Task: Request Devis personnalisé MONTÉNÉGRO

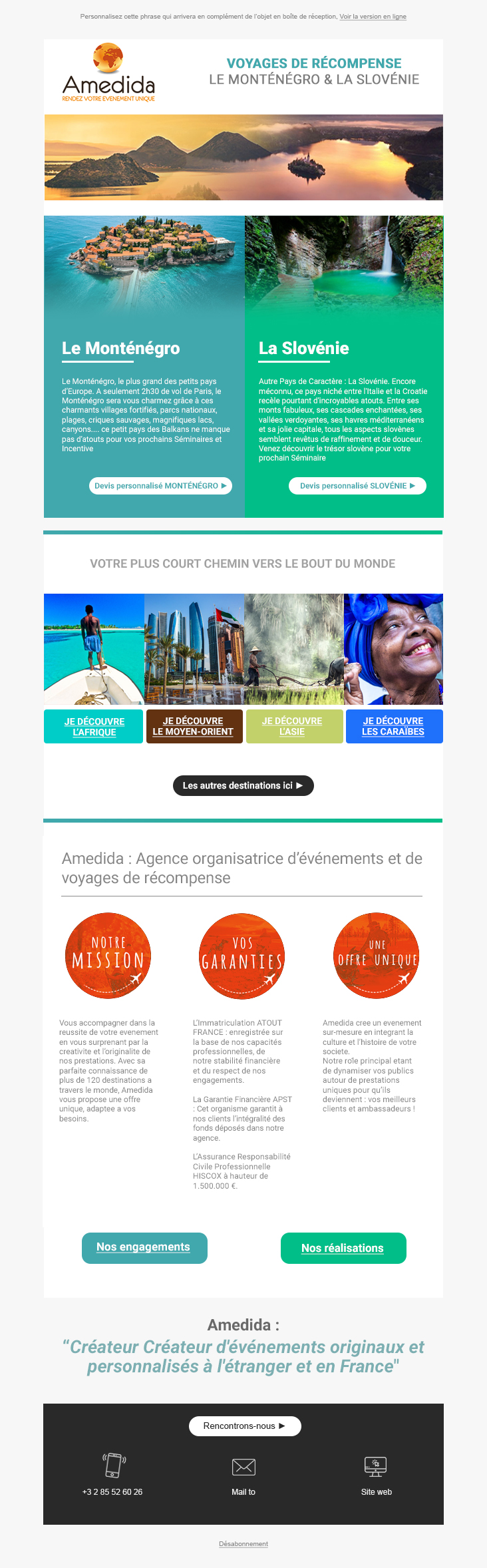Action: click(x=160, y=486)
